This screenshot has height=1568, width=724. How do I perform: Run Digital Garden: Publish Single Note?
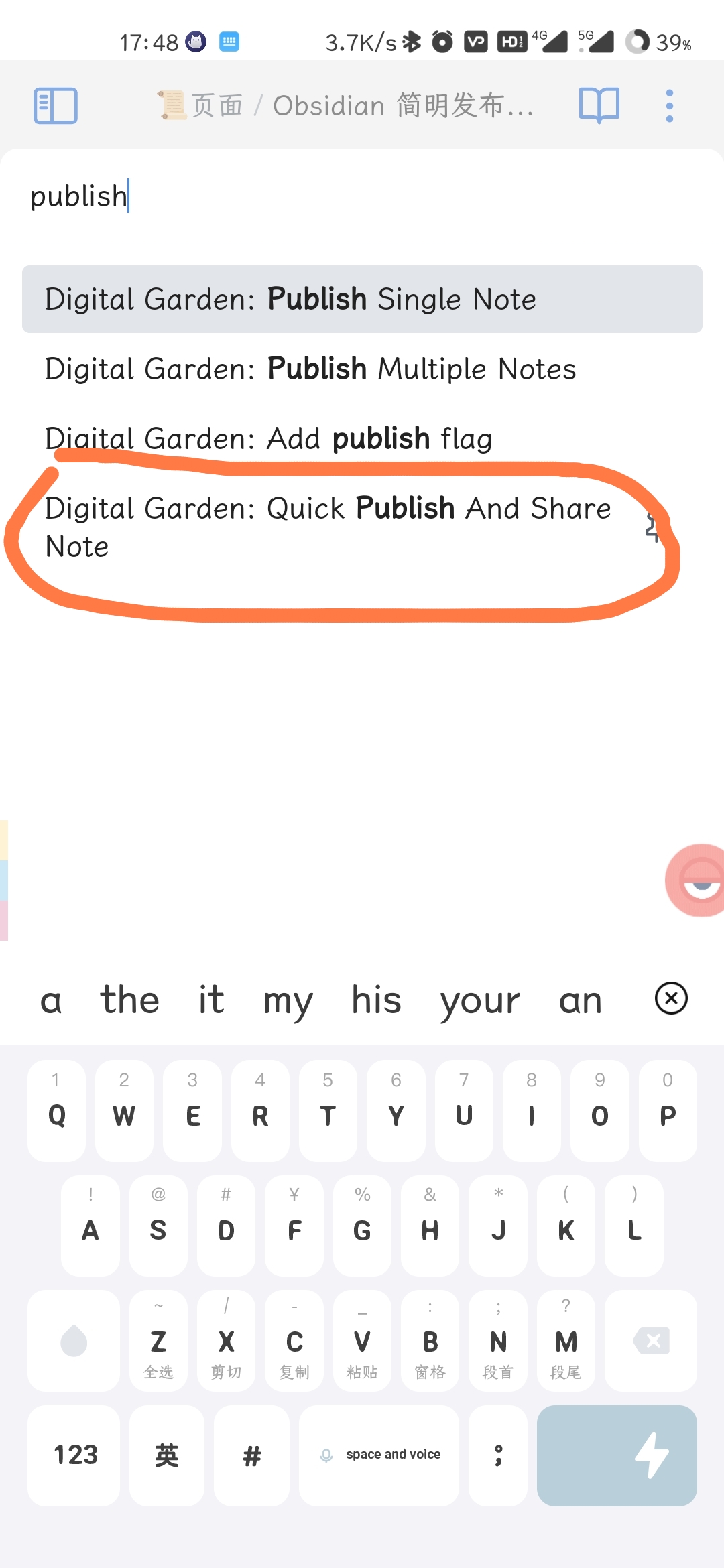coord(362,300)
